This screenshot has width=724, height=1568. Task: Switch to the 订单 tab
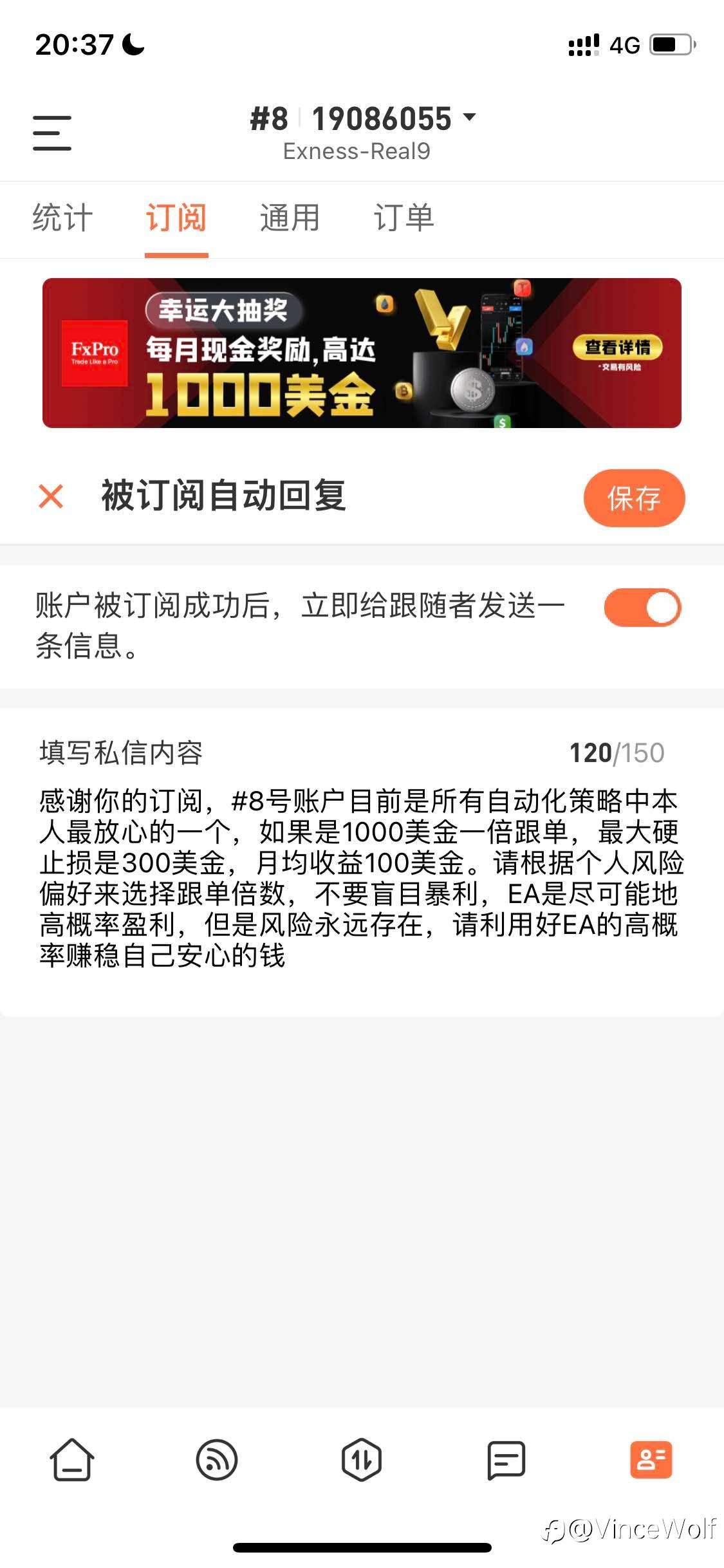[x=404, y=218]
